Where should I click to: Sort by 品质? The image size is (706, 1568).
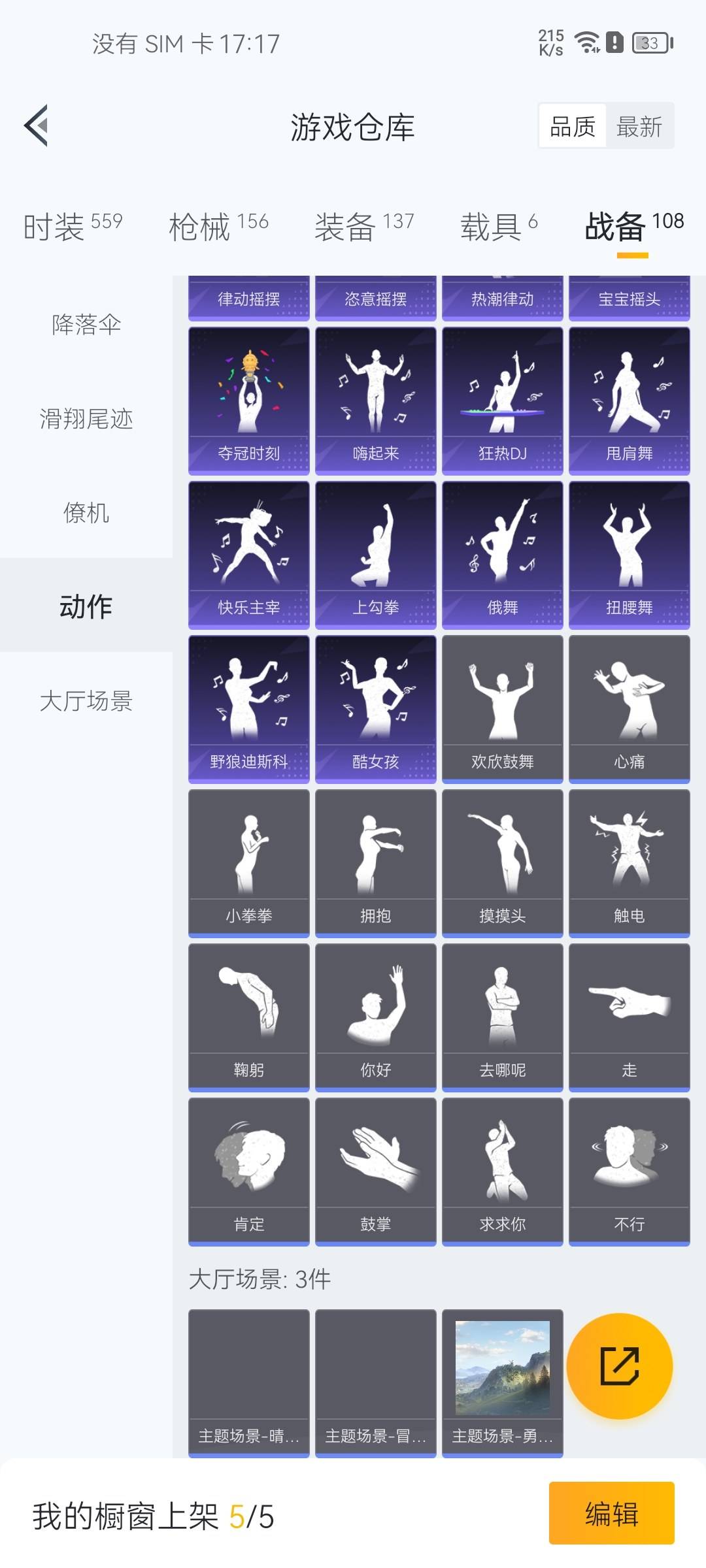(x=573, y=126)
